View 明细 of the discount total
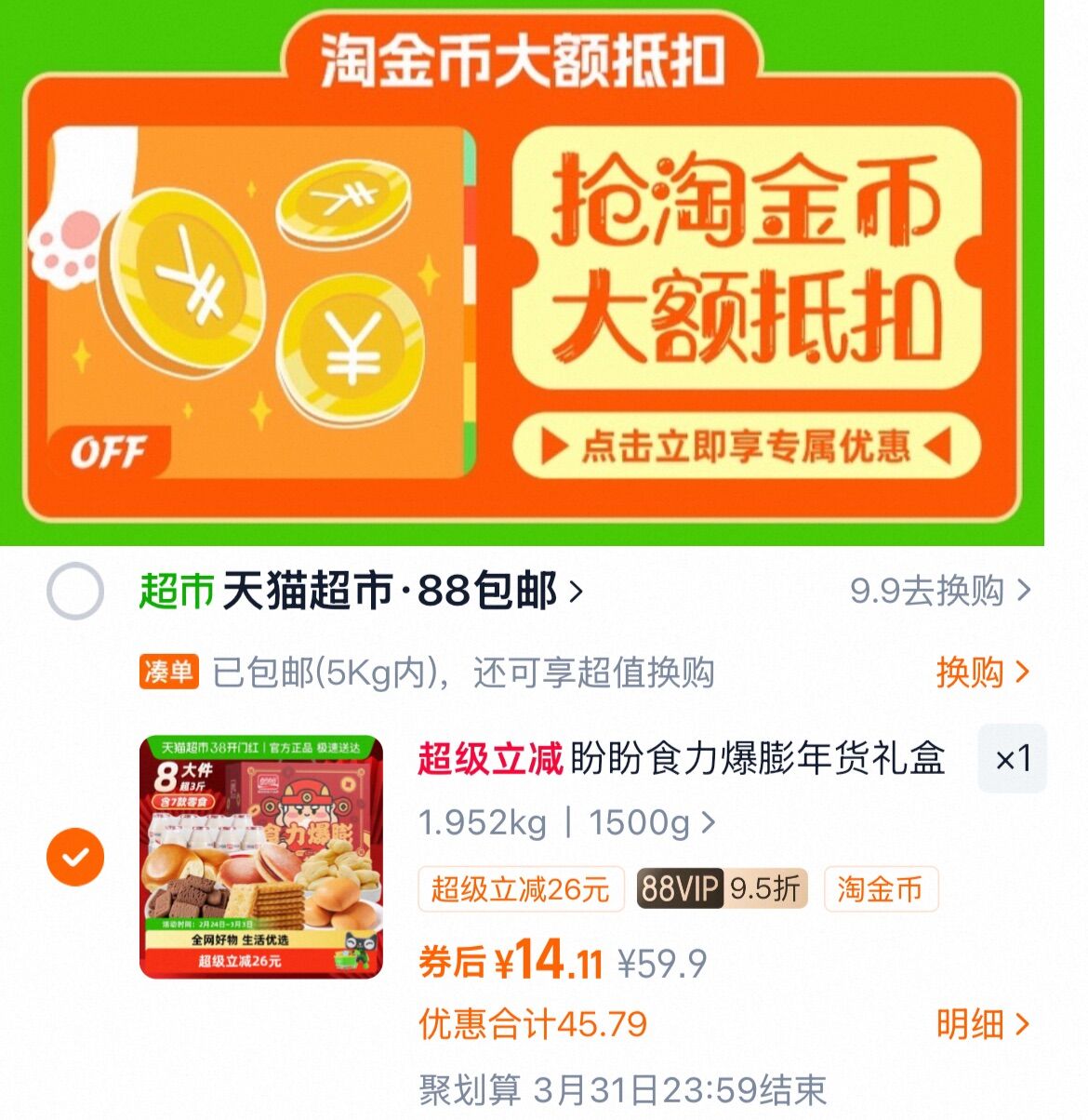1088x1120 pixels. pos(982,1024)
